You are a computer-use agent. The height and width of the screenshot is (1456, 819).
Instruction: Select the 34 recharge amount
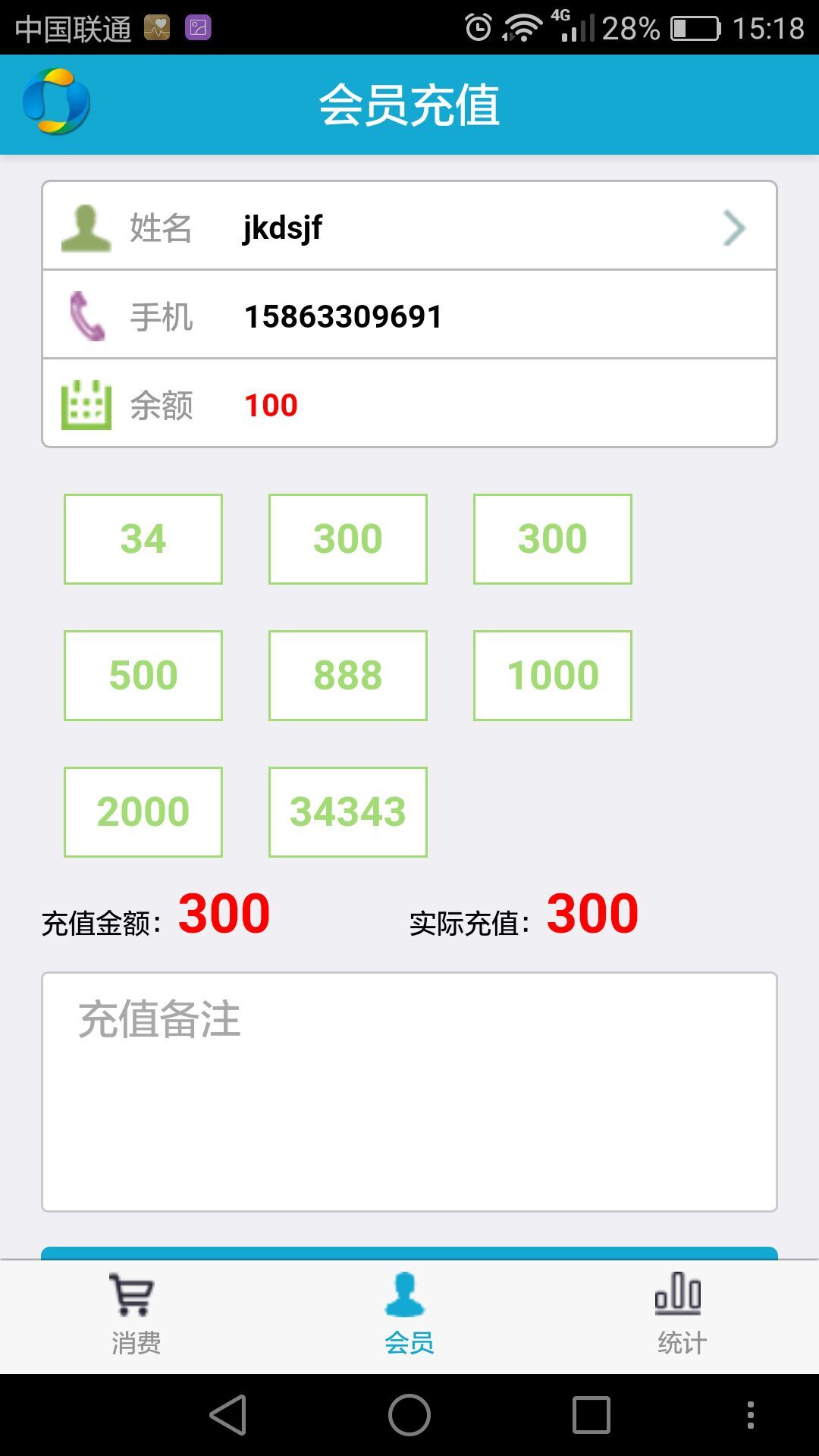point(143,539)
